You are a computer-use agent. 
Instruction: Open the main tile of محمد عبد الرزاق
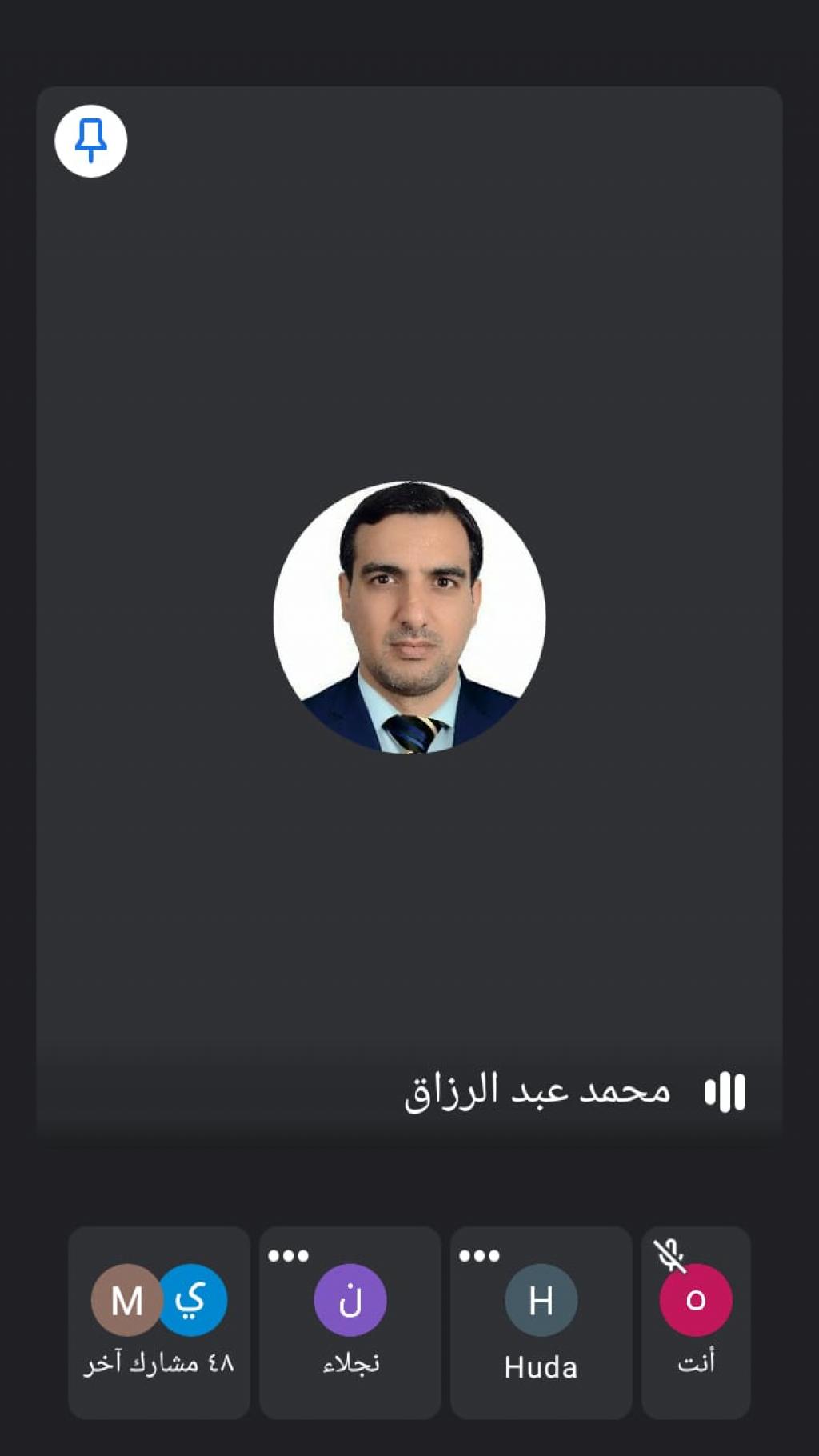coord(409,616)
